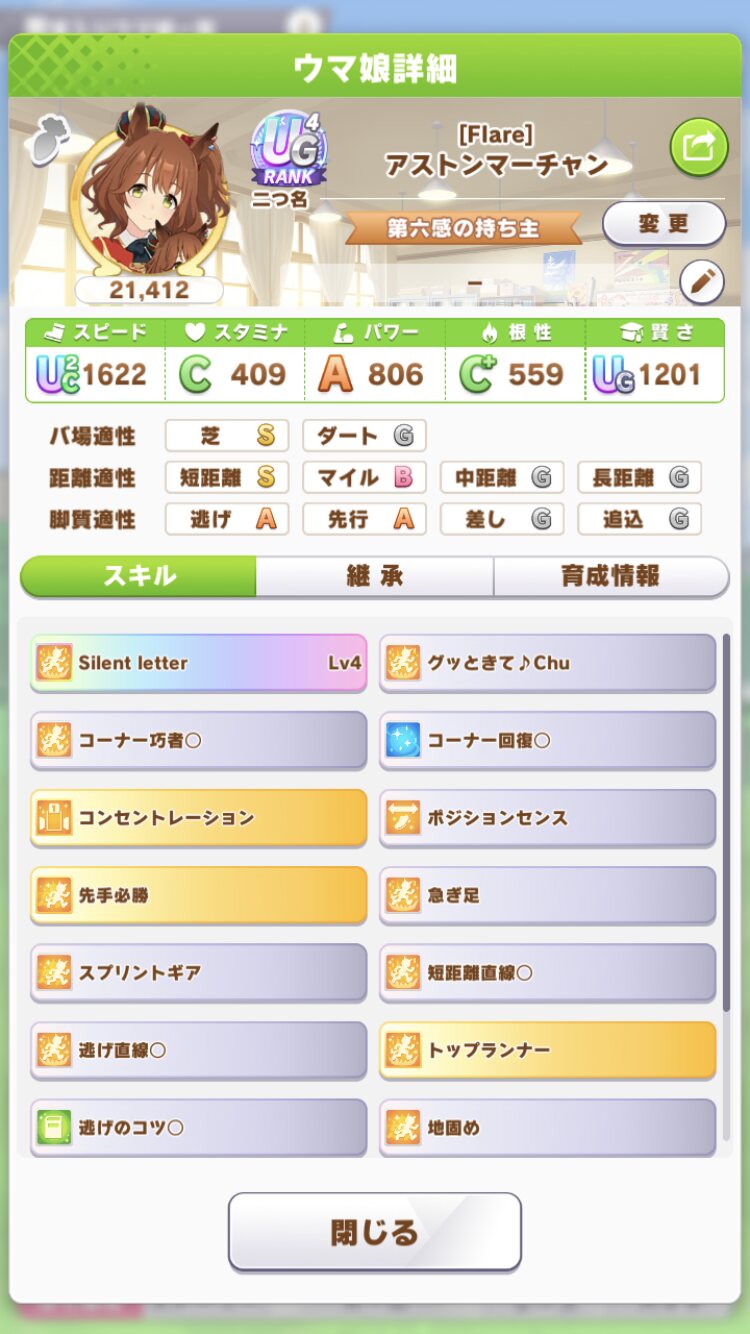Open the コンセントレーション skill
This screenshot has width=750, height=1334.
[198, 817]
